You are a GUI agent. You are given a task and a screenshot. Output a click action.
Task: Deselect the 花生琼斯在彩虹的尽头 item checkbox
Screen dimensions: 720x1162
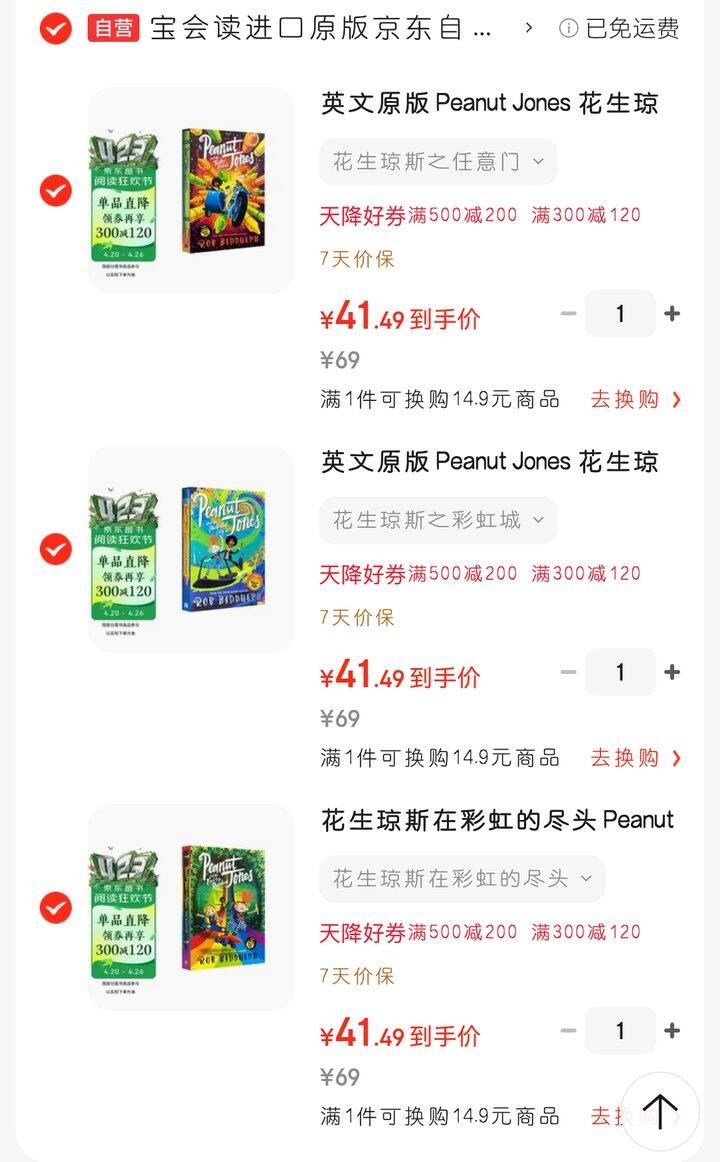(56, 908)
